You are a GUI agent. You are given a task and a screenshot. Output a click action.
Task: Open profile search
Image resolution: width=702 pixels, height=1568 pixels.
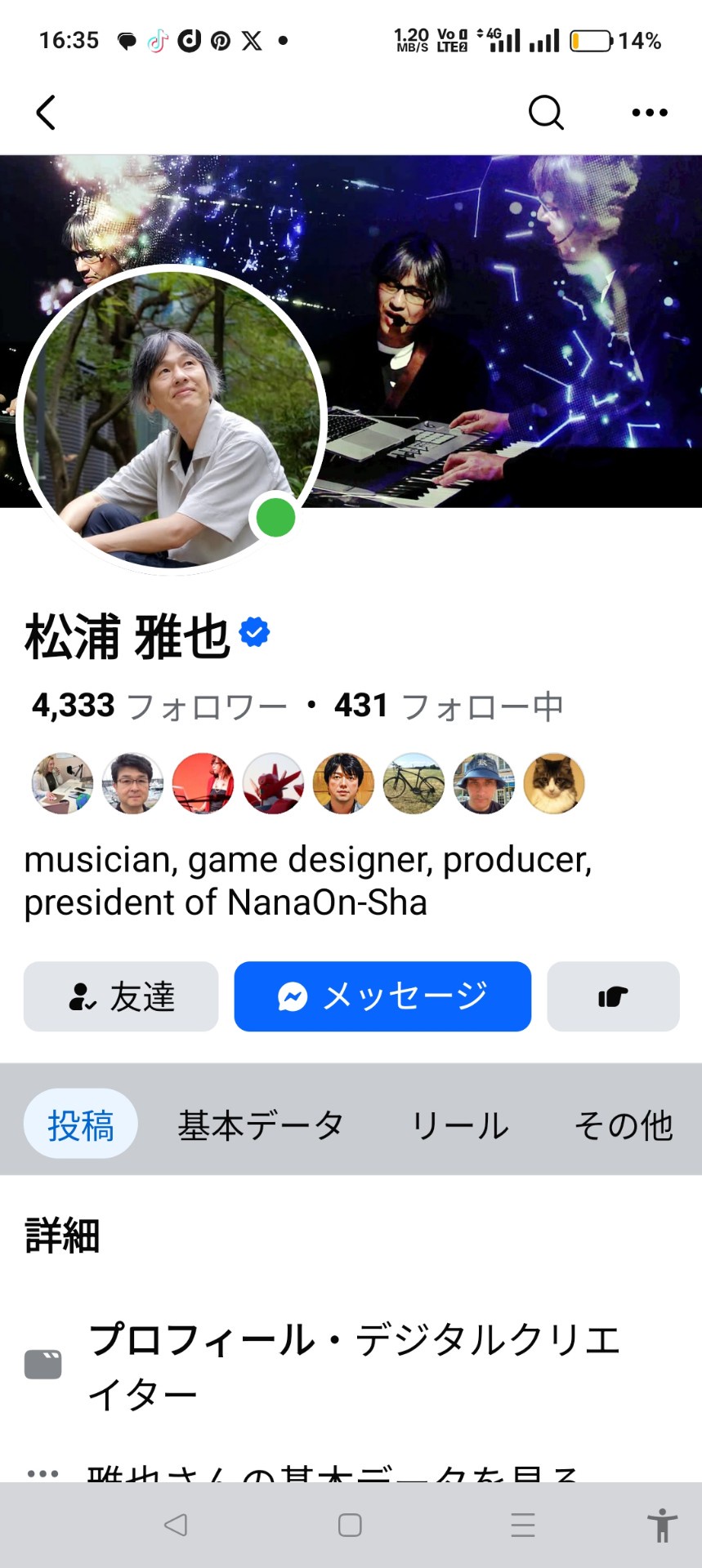(x=546, y=113)
